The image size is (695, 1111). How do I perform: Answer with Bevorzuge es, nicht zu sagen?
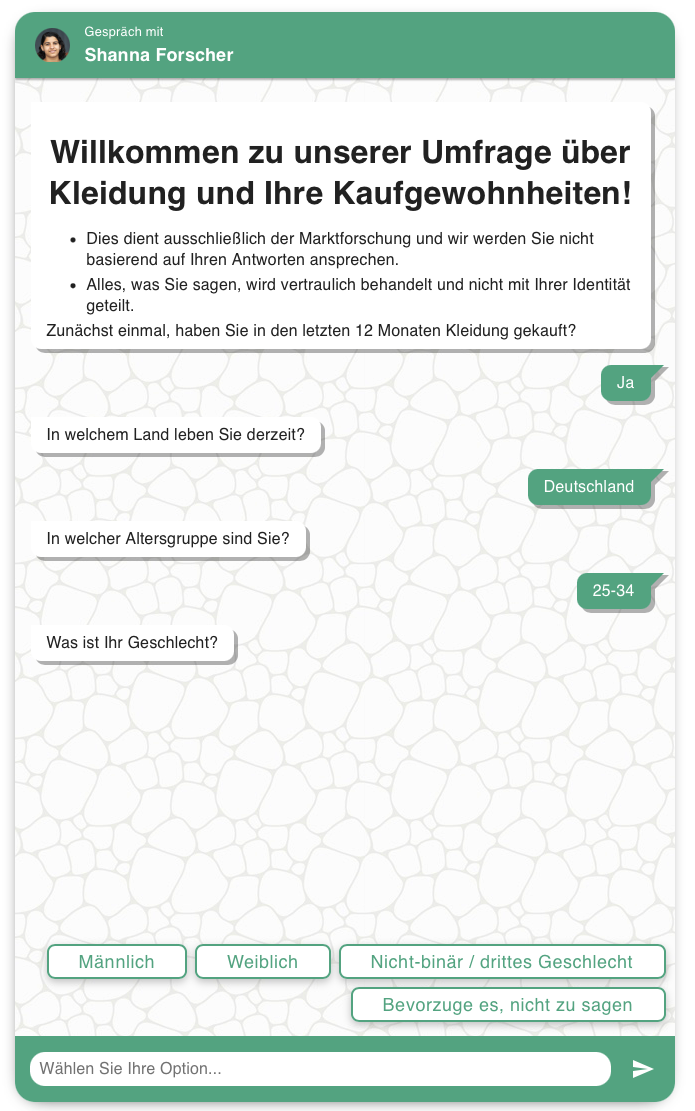click(x=508, y=1005)
